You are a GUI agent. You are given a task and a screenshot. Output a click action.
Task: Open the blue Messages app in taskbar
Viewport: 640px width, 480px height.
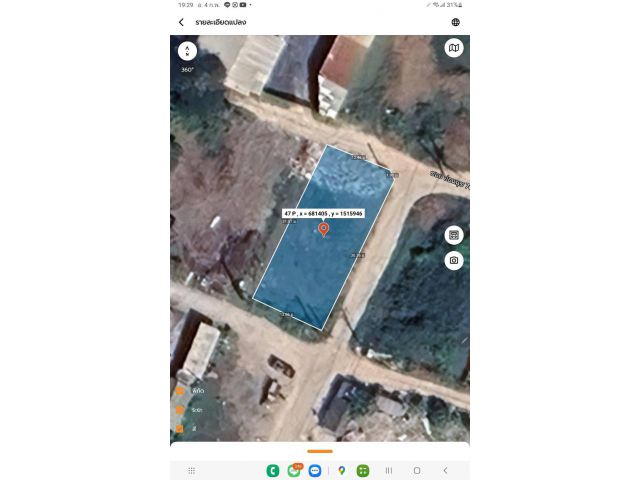[x=315, y=470]
